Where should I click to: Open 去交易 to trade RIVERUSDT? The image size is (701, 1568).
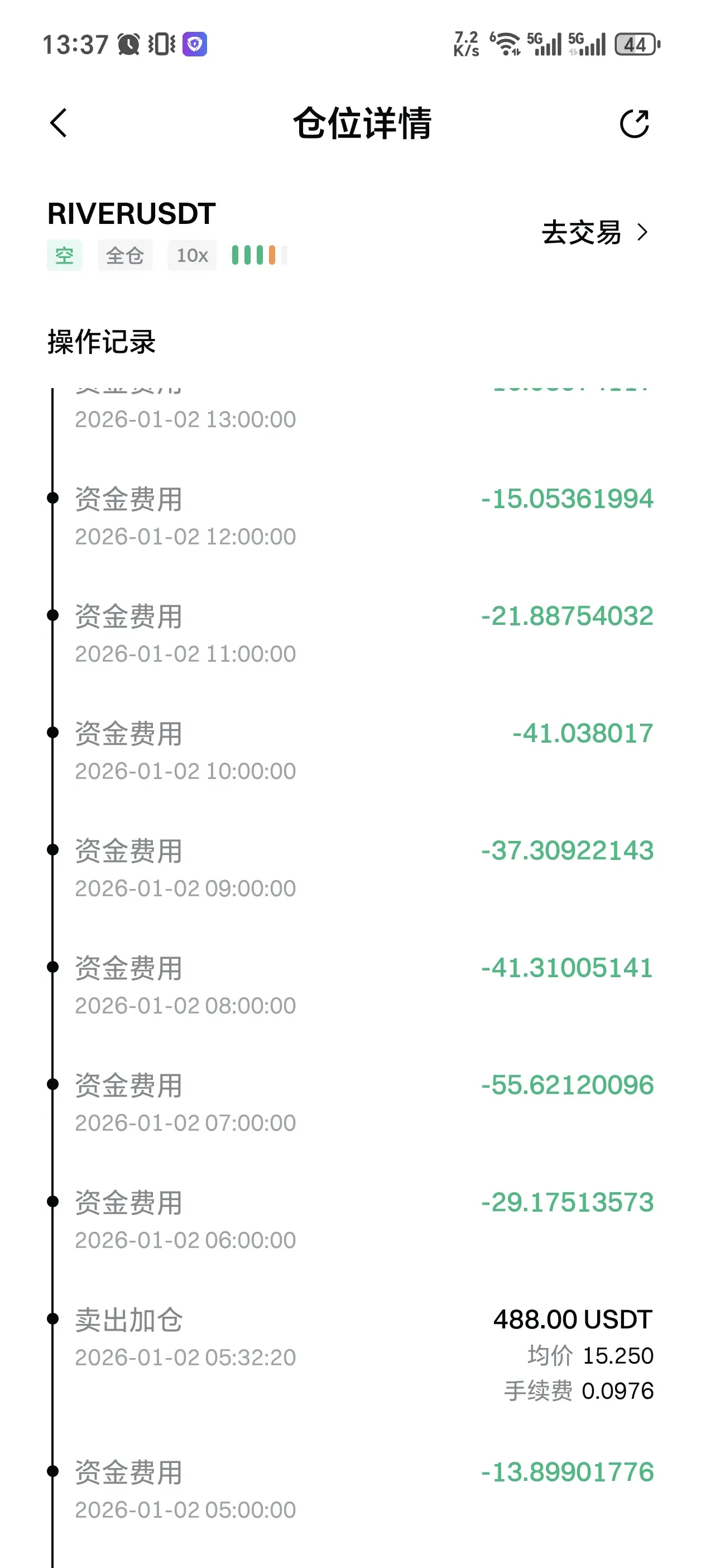[594, 232]
